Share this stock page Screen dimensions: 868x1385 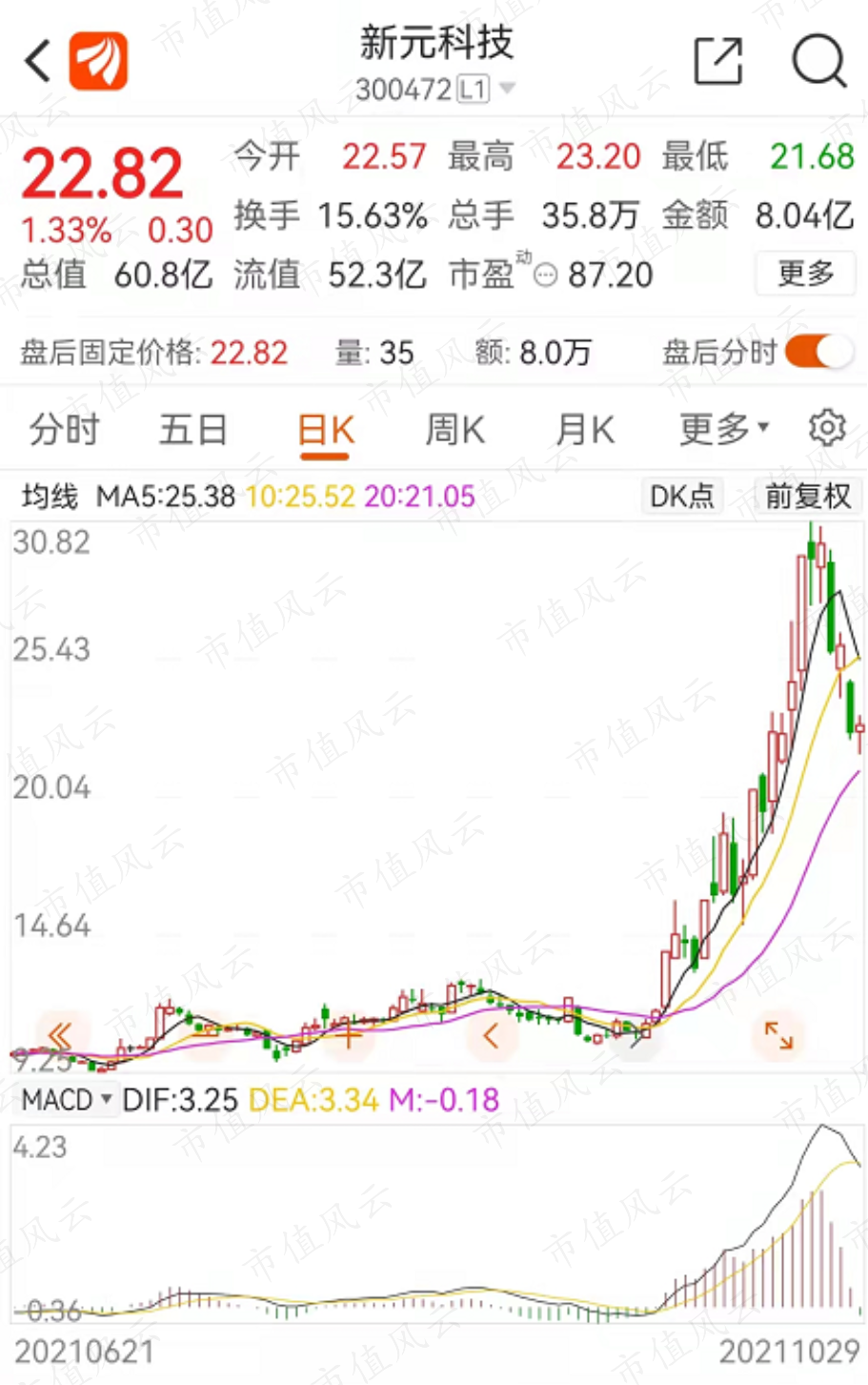tap(717, 62)
